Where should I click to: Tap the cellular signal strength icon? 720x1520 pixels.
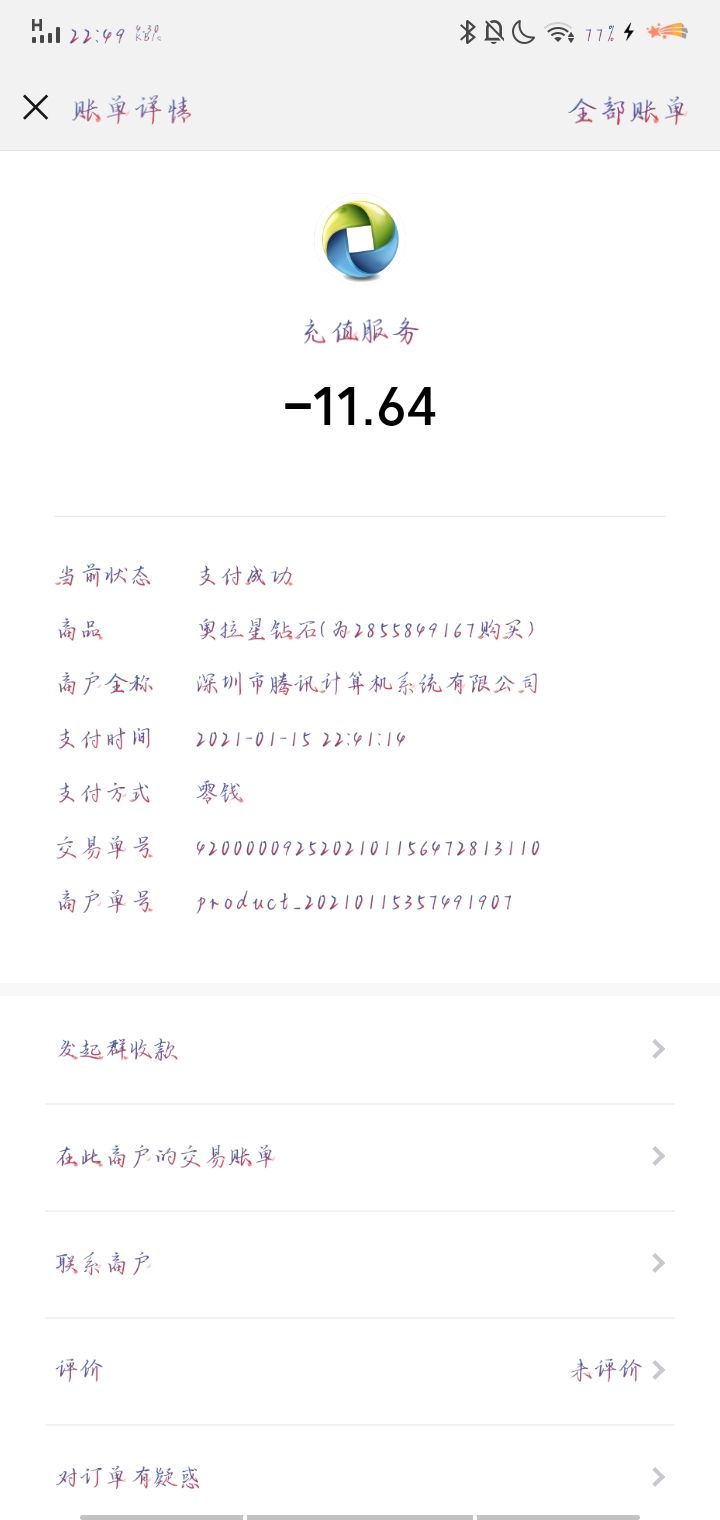point(48,36)
